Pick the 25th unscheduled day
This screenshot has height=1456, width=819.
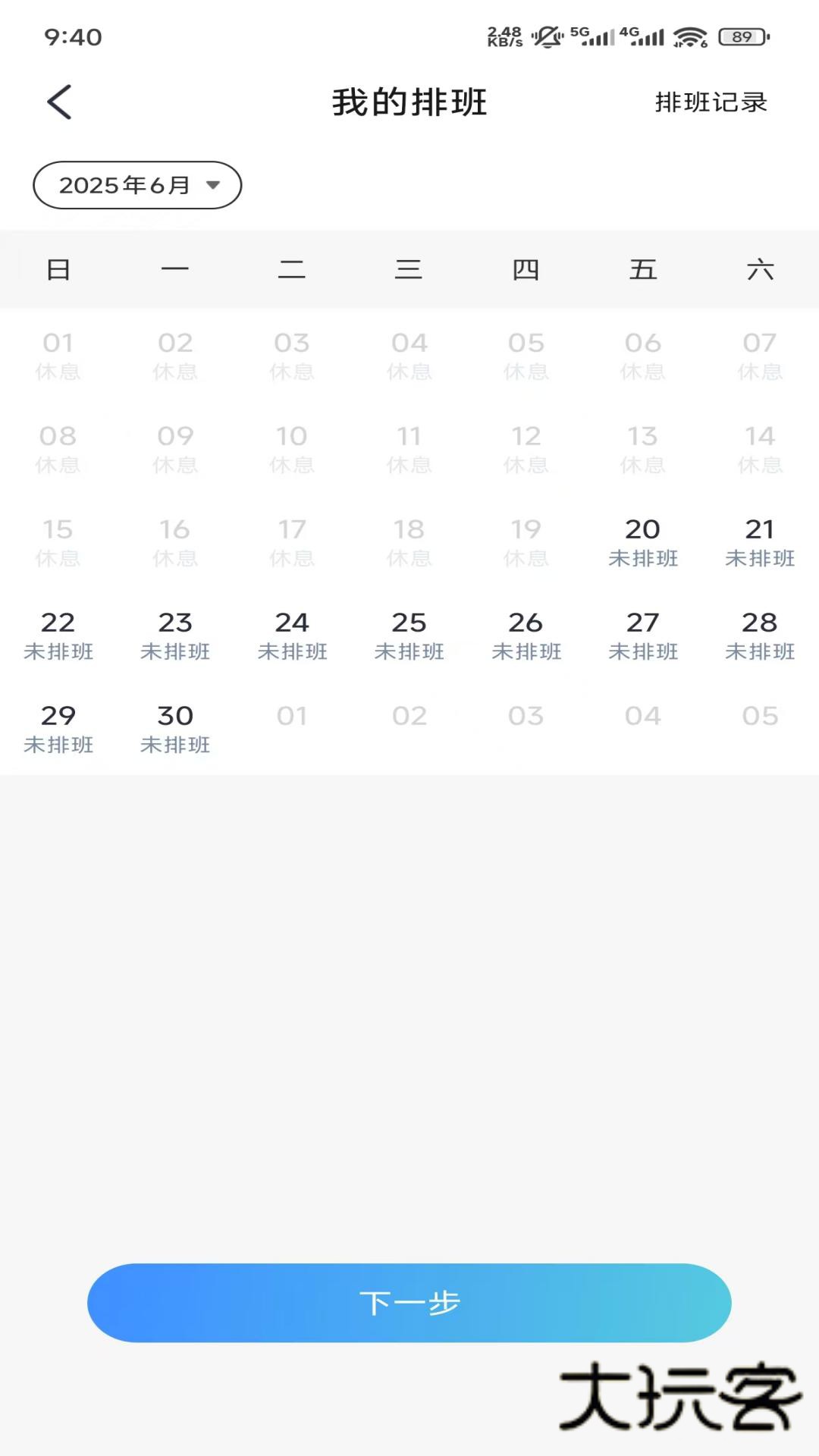pos(409,635)
